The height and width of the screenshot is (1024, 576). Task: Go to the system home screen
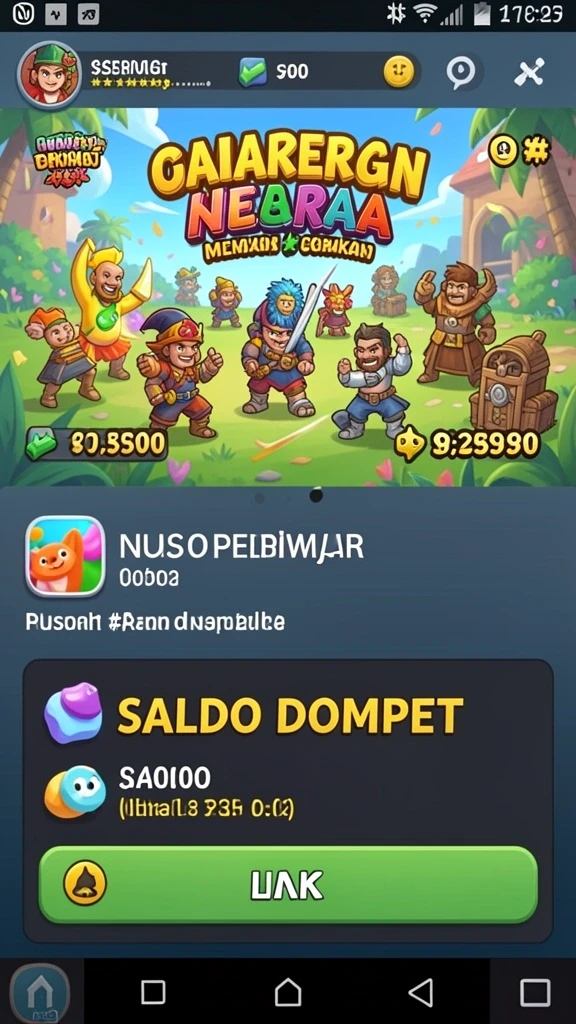(x=288, y=993)
